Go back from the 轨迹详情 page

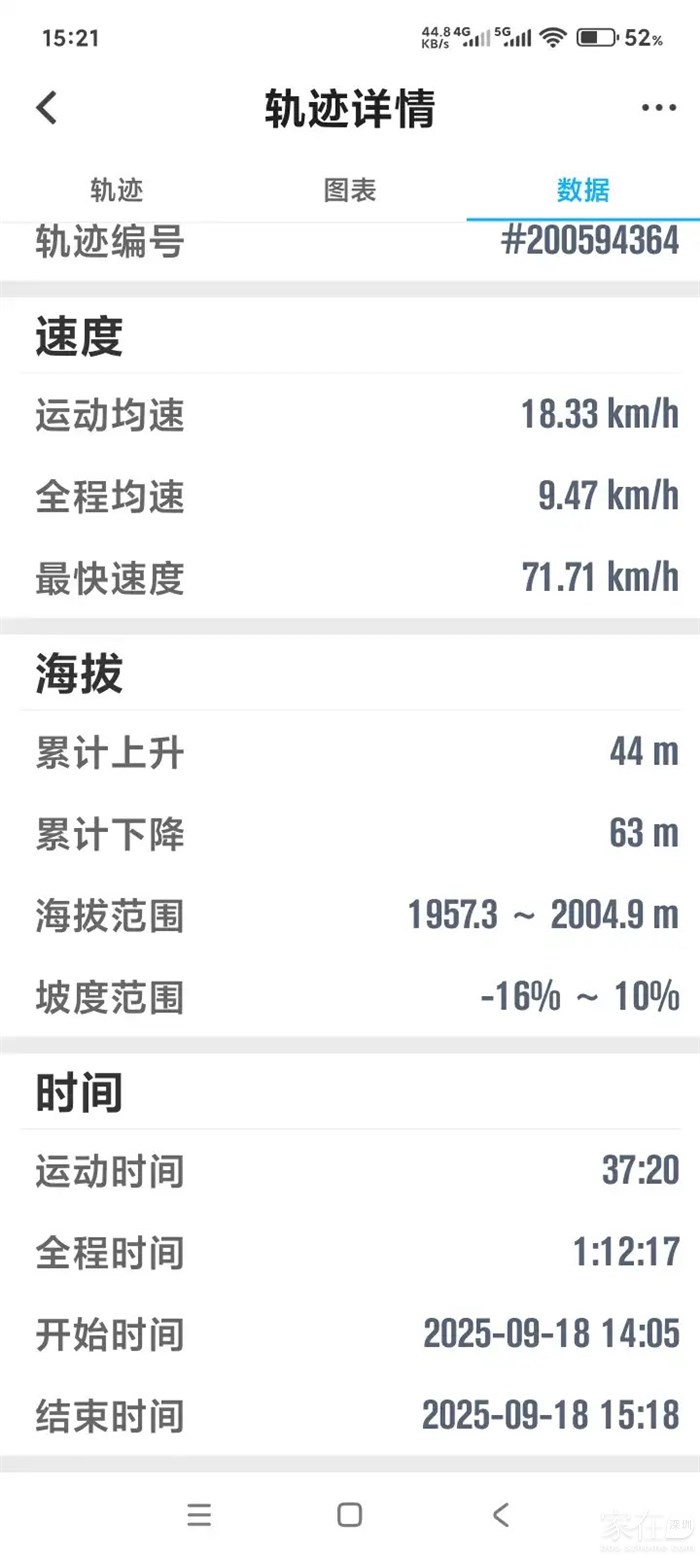coord(47,108)
